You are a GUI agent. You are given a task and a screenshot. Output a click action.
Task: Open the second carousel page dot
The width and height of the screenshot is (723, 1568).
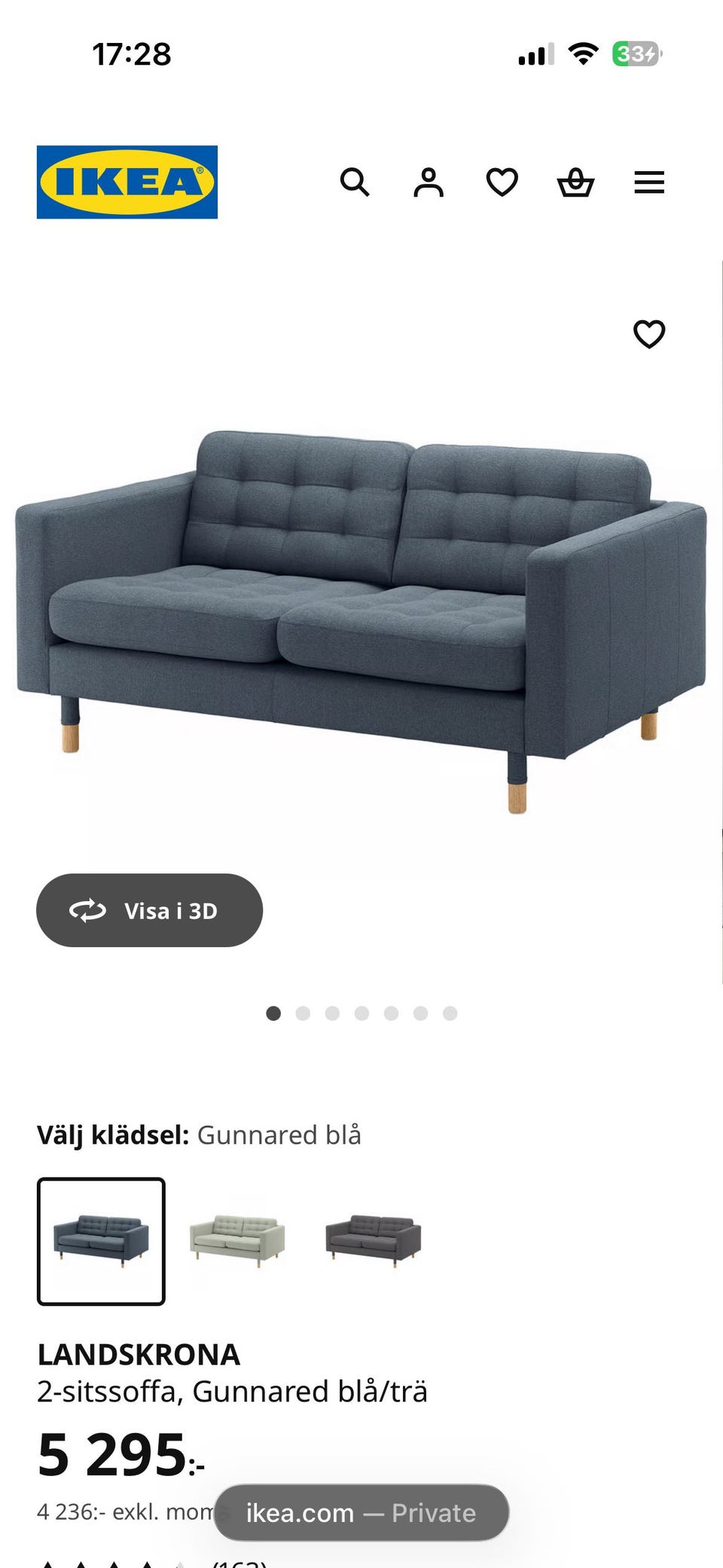(x=303, y=1014)
